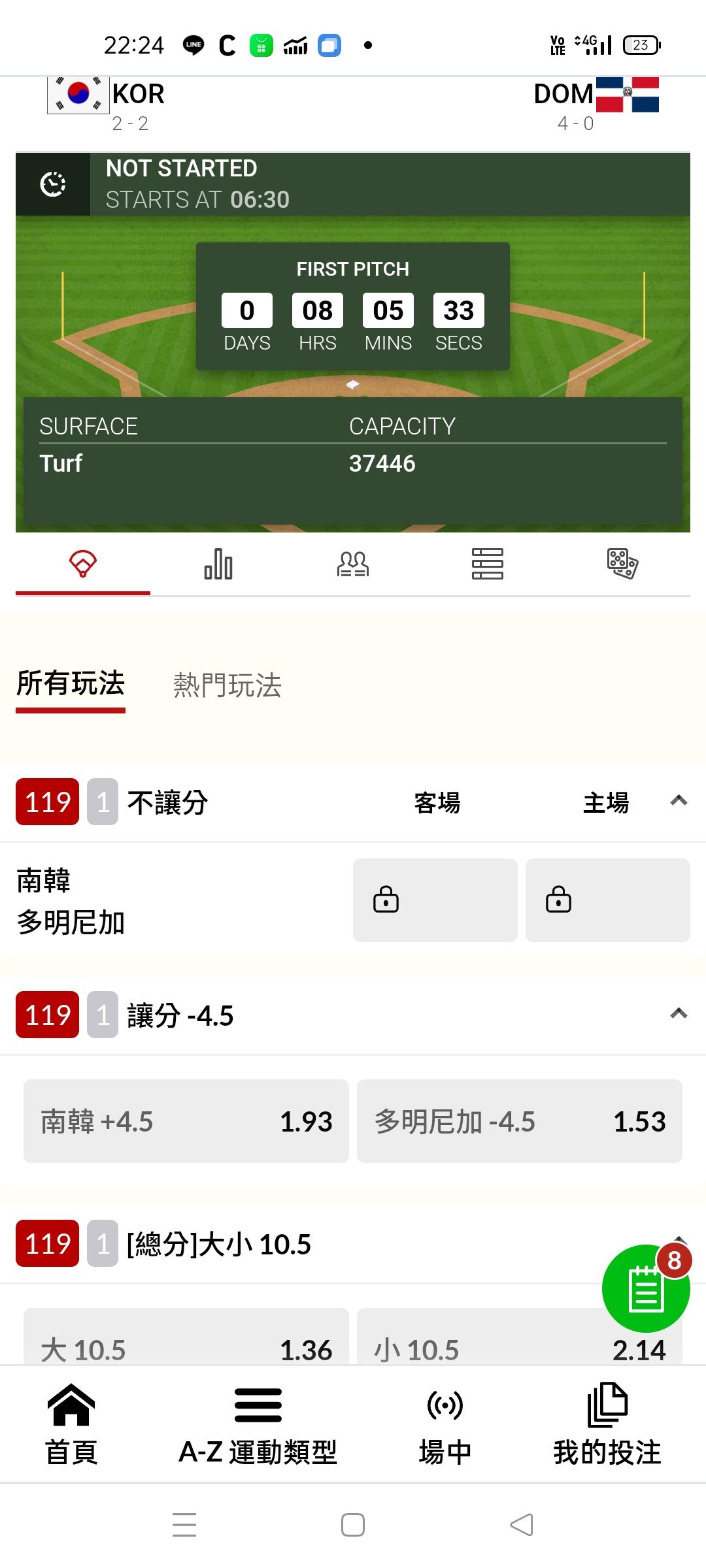Switch to 熱門玩法 tab
The image size is (706, 1568).
pos(227,686)
